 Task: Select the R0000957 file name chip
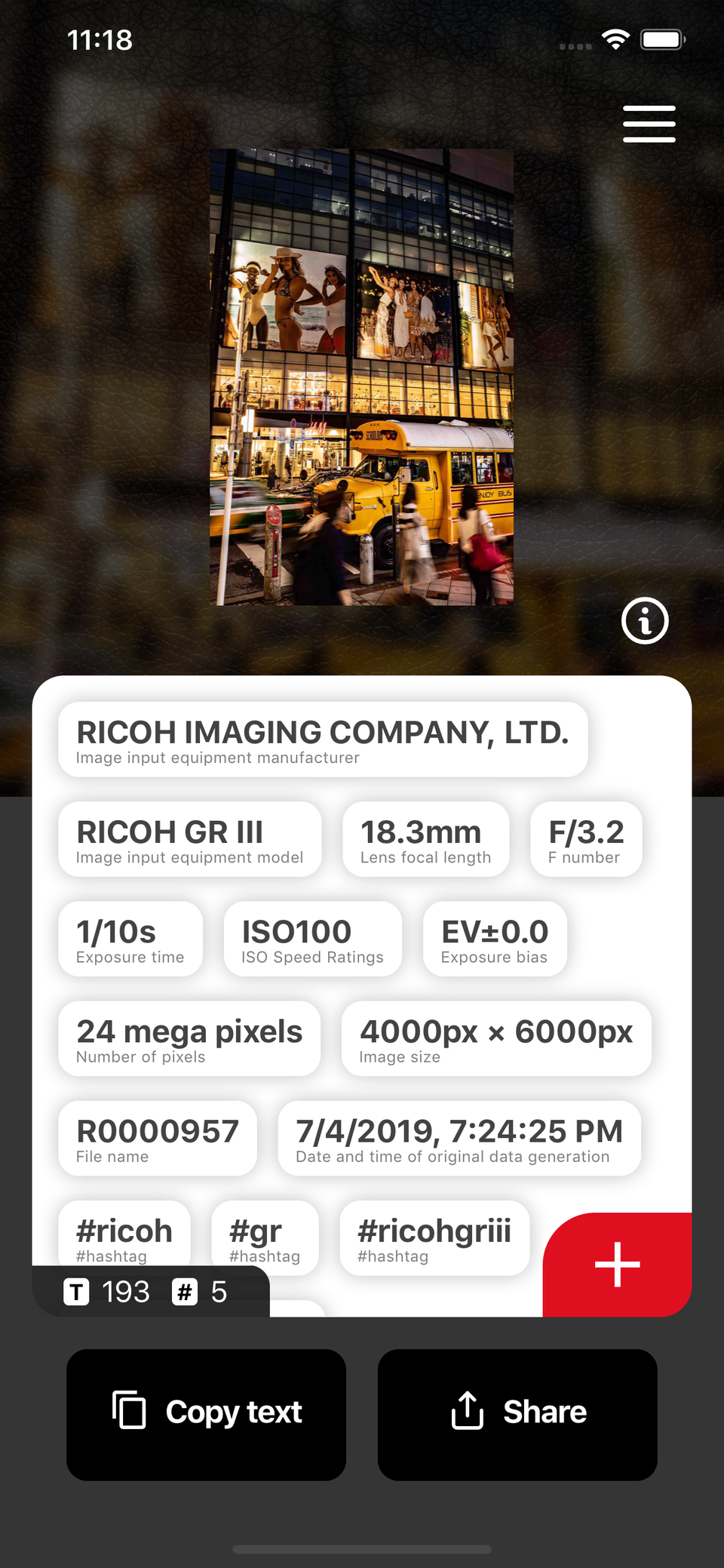158,1138
